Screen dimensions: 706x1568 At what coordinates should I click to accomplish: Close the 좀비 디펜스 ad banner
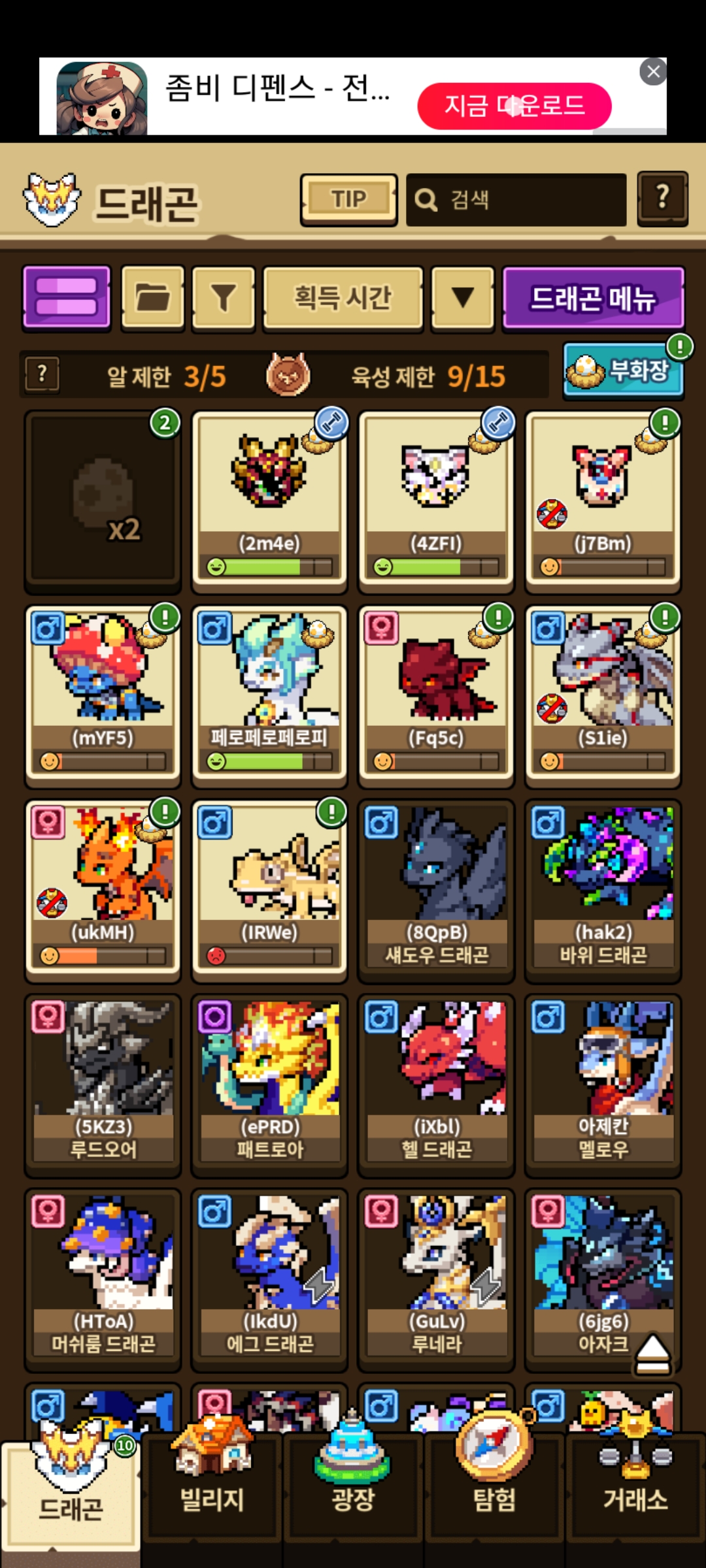pyautogui.click(x=653, y=72)
